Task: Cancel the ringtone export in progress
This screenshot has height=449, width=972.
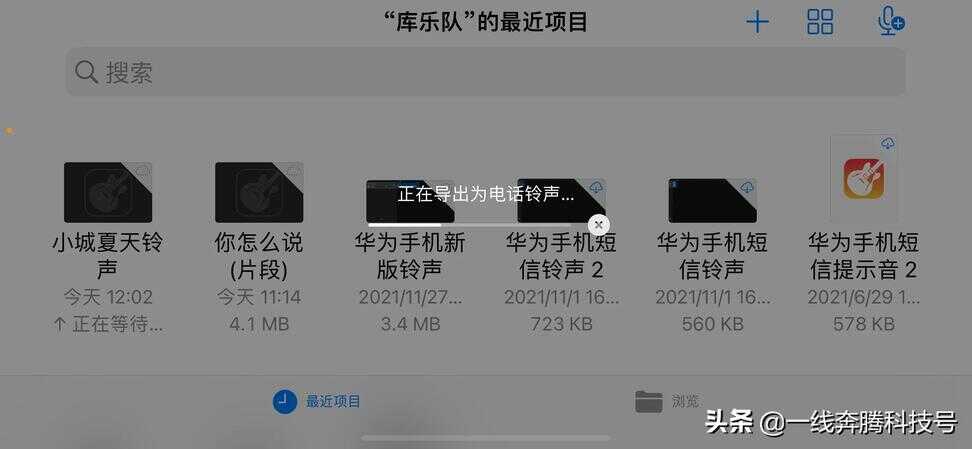Action: [x=598, y=224]
